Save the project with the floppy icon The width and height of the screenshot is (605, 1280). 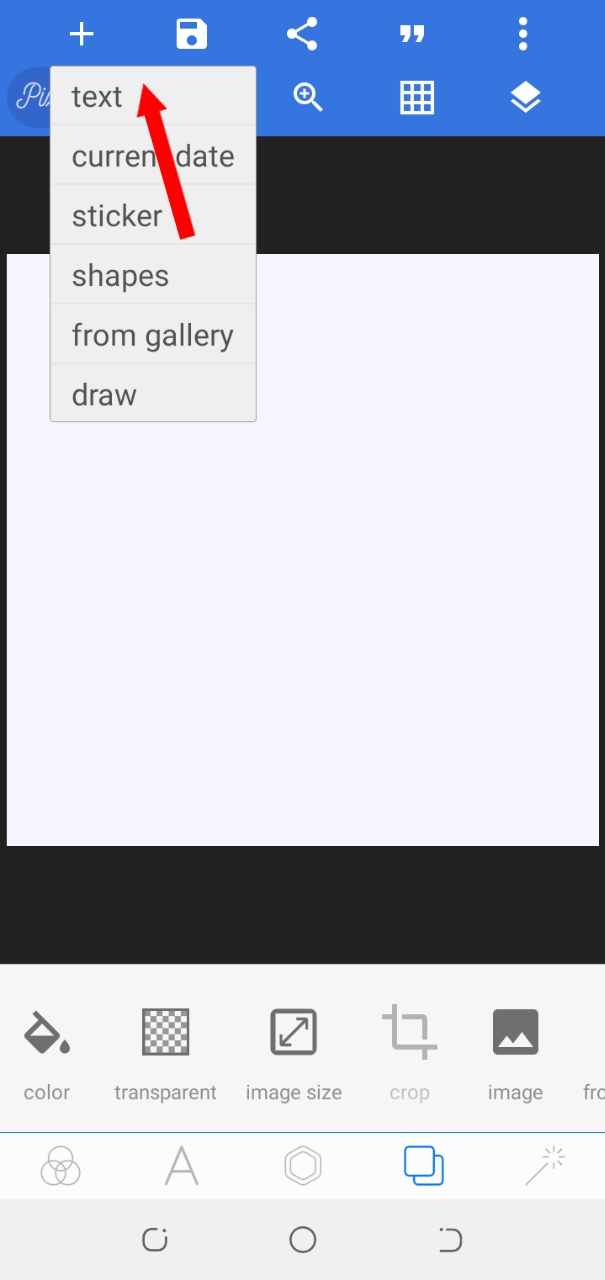tap(191, 35)
